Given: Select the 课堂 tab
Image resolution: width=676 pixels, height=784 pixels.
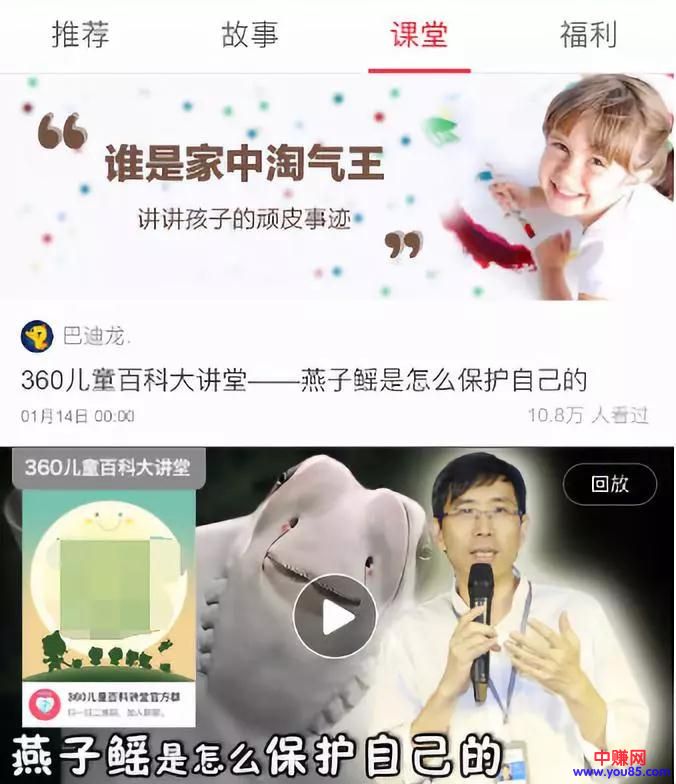Looking at the screenshot, I should 419,36.
